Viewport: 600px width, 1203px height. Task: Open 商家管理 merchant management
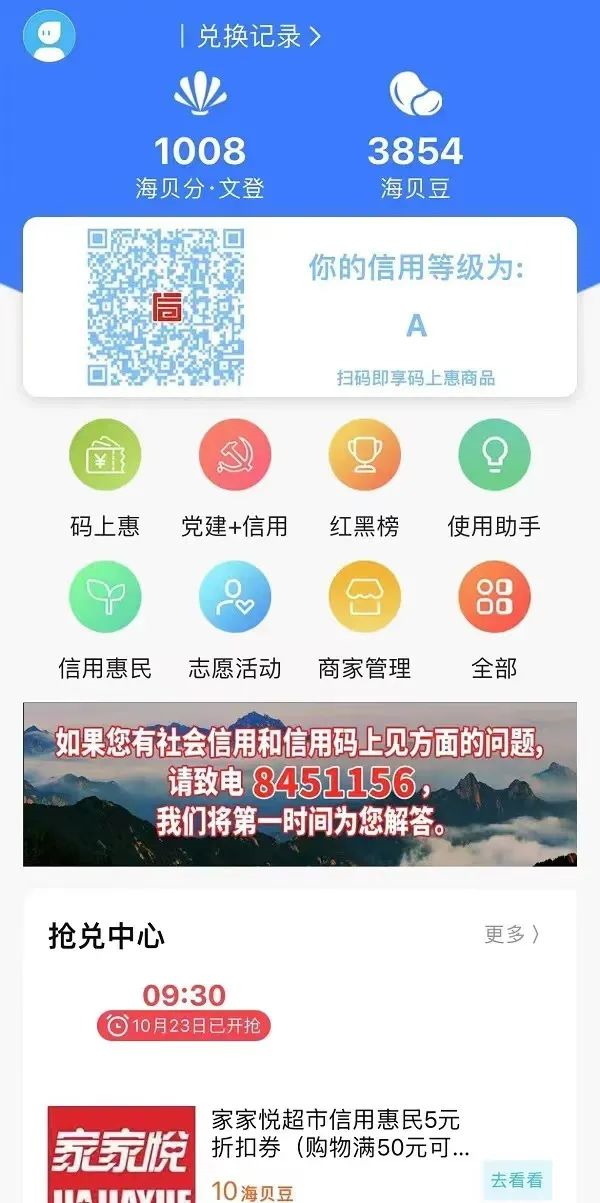(x=364, y=597)
